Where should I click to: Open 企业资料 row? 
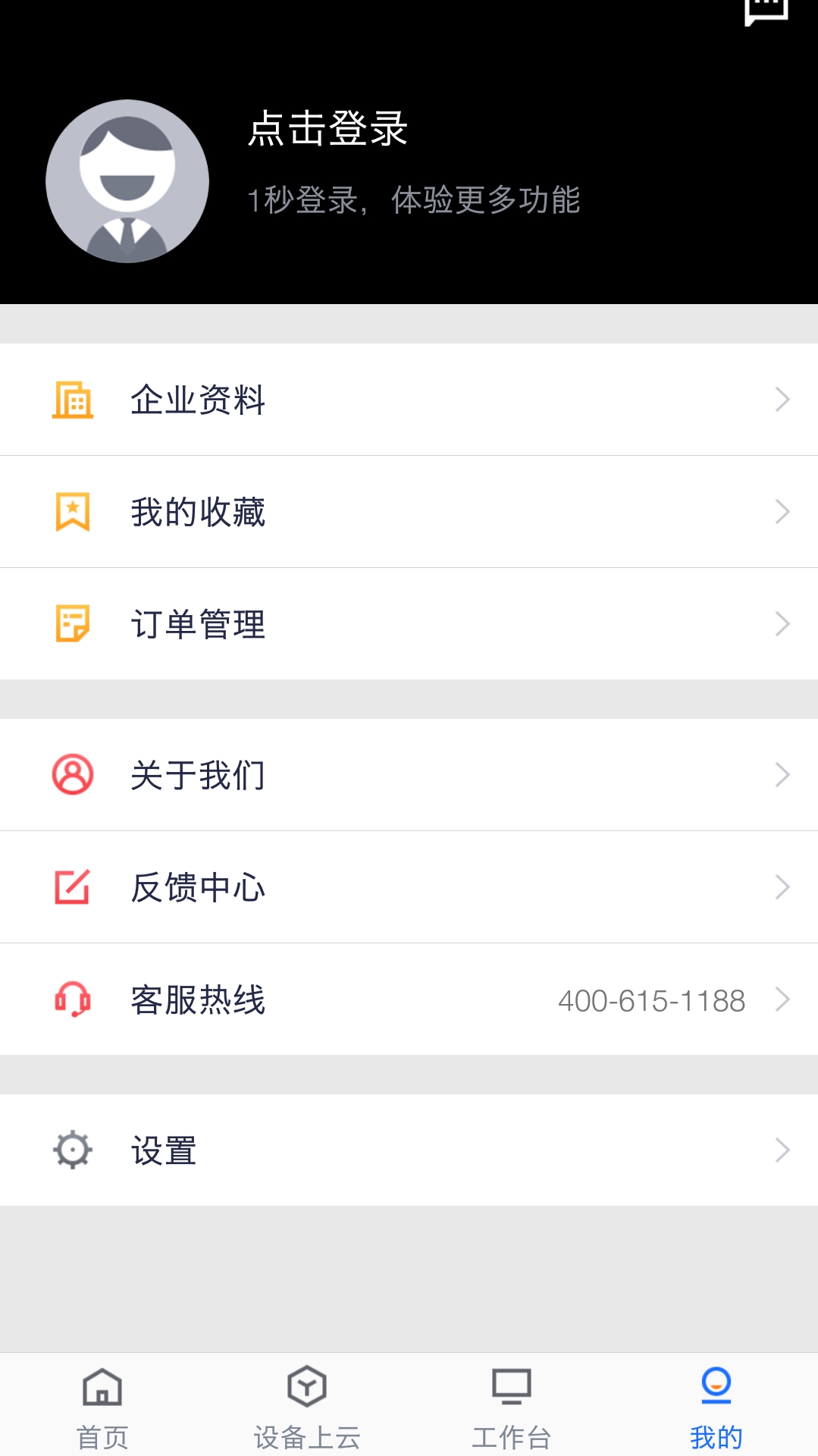tap(409, 400)
